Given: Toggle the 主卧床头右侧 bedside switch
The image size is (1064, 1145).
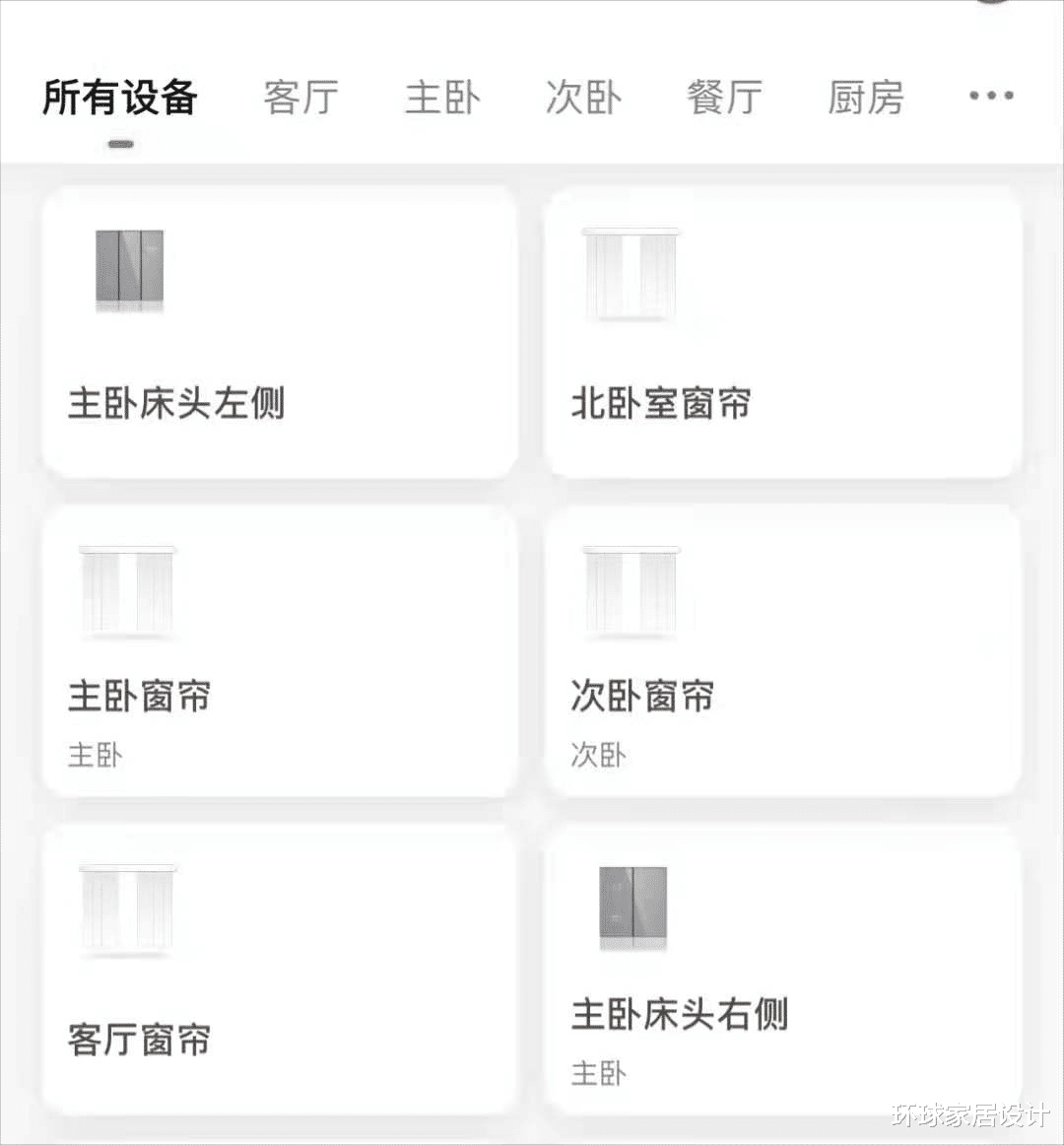Looking at the screenshot, I should [633, 907].
